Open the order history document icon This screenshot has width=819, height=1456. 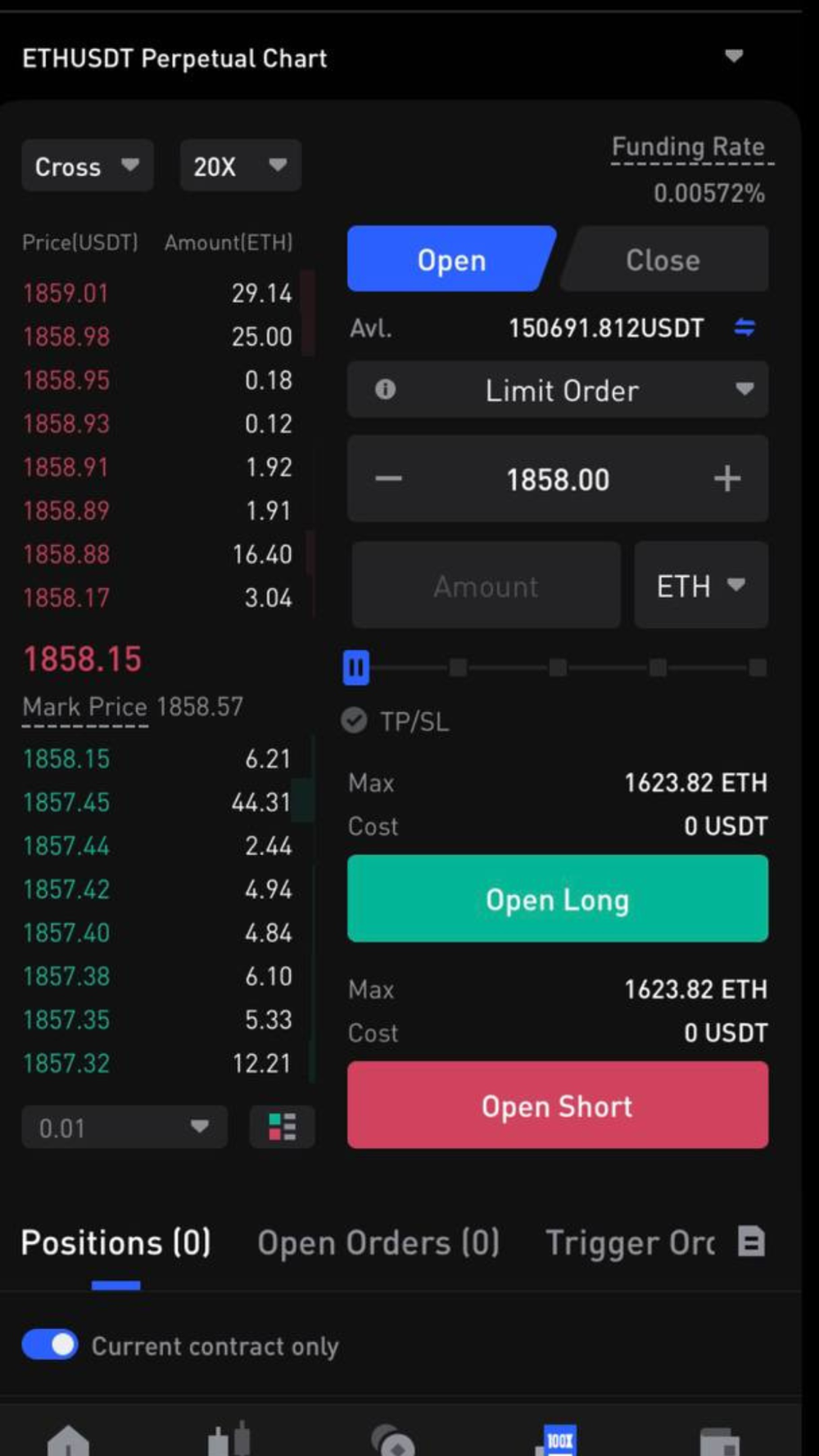(751, 1241)
